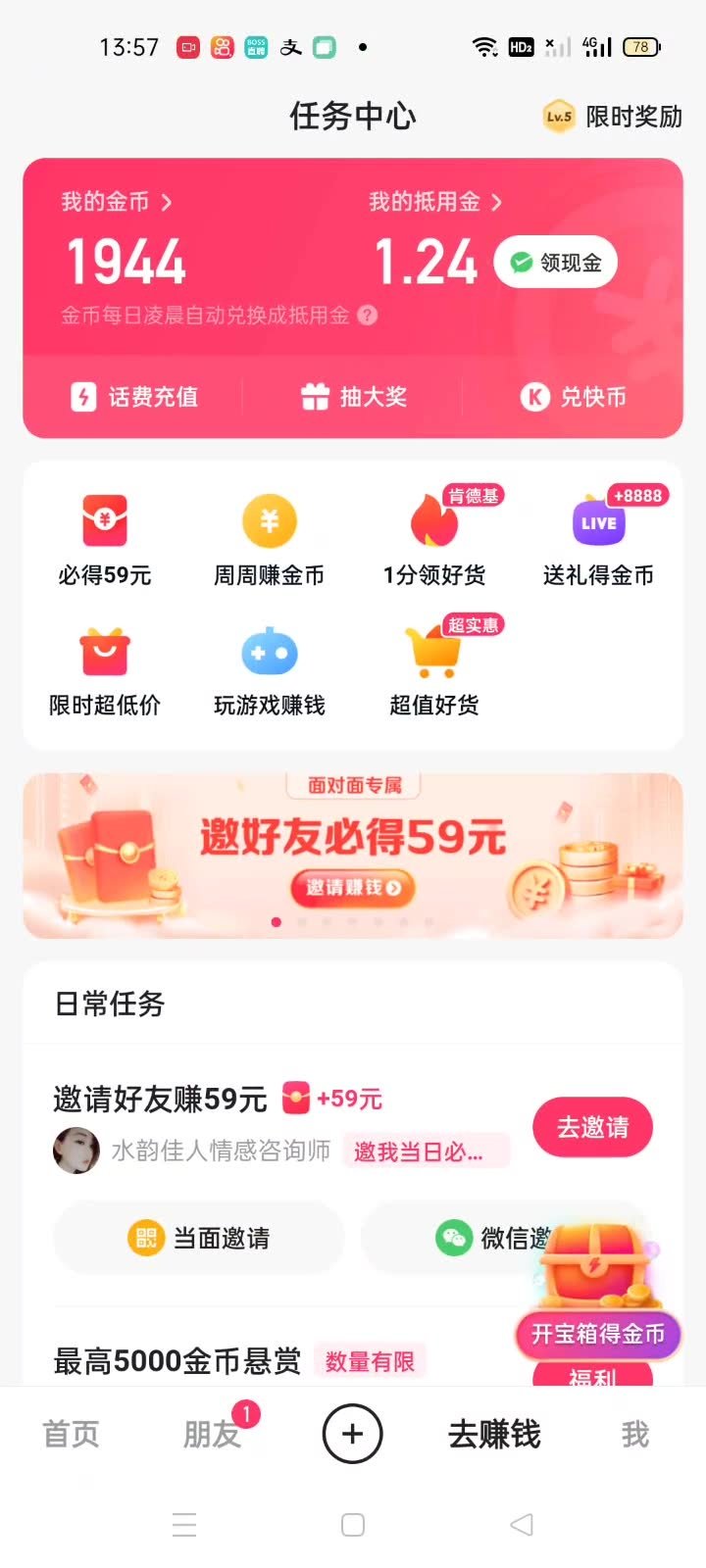Viewport: 706px width, 1568px height.
Task: Tap the plus create button
Action: tap(353, 1435)
